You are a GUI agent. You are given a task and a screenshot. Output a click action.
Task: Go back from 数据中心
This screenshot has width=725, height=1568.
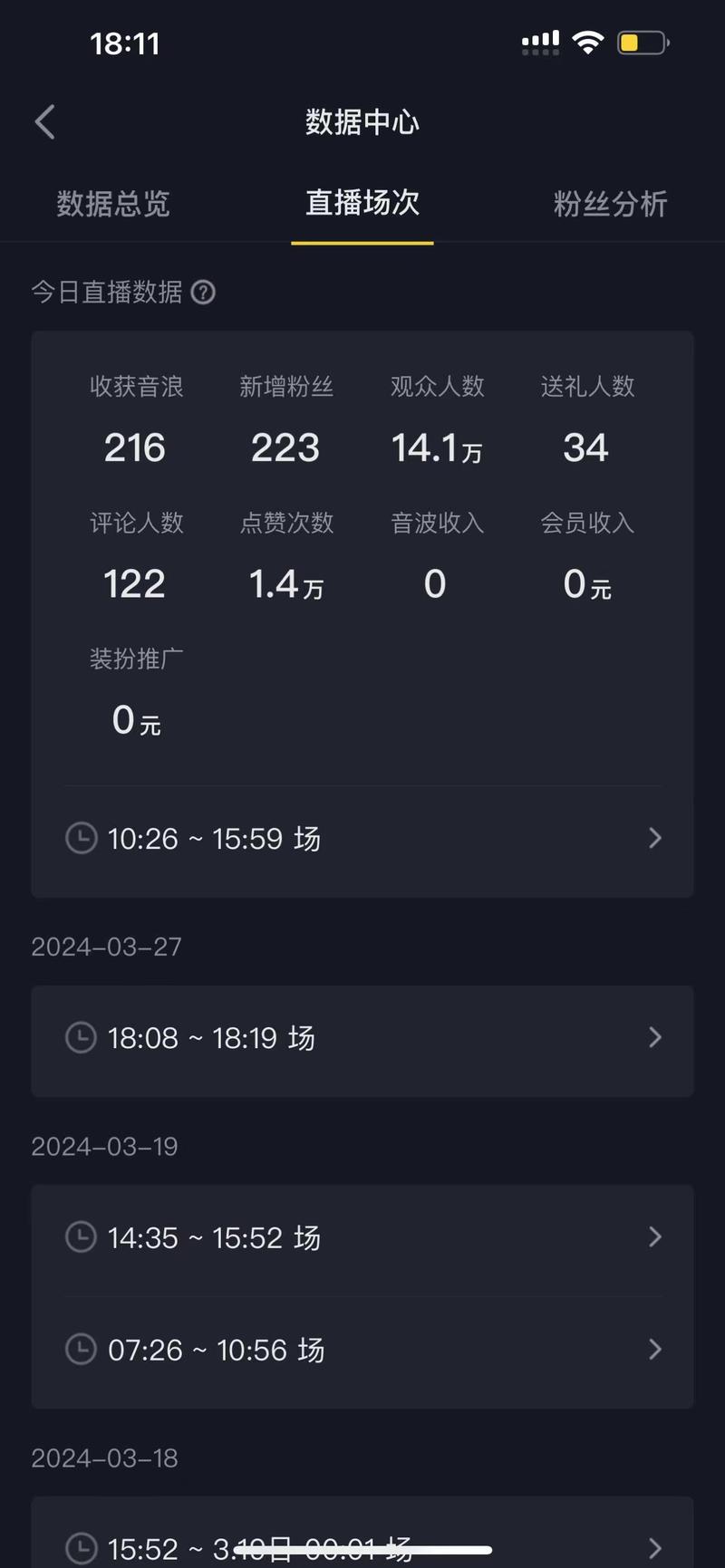[x=45, y=122]
